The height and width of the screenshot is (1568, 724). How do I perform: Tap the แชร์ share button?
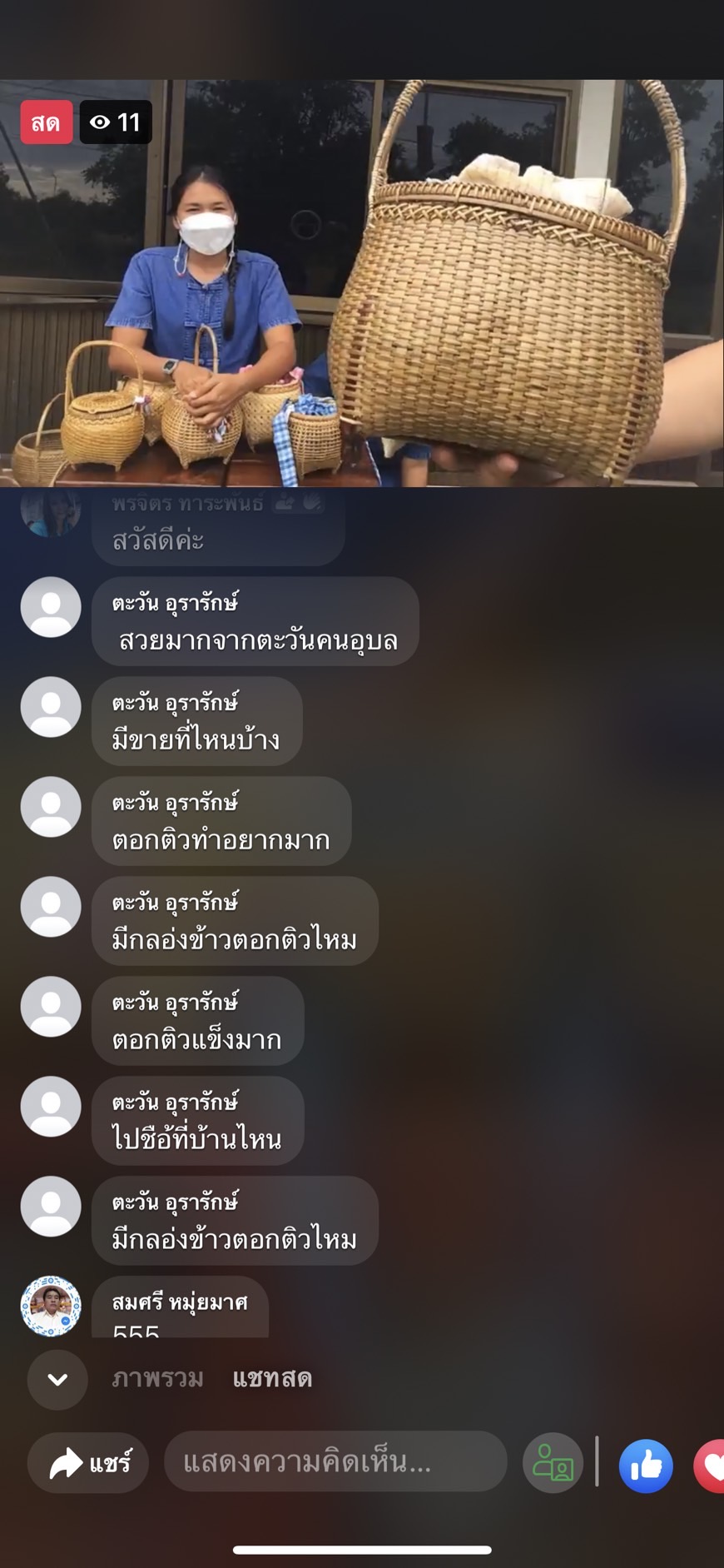coord(87,1463)
